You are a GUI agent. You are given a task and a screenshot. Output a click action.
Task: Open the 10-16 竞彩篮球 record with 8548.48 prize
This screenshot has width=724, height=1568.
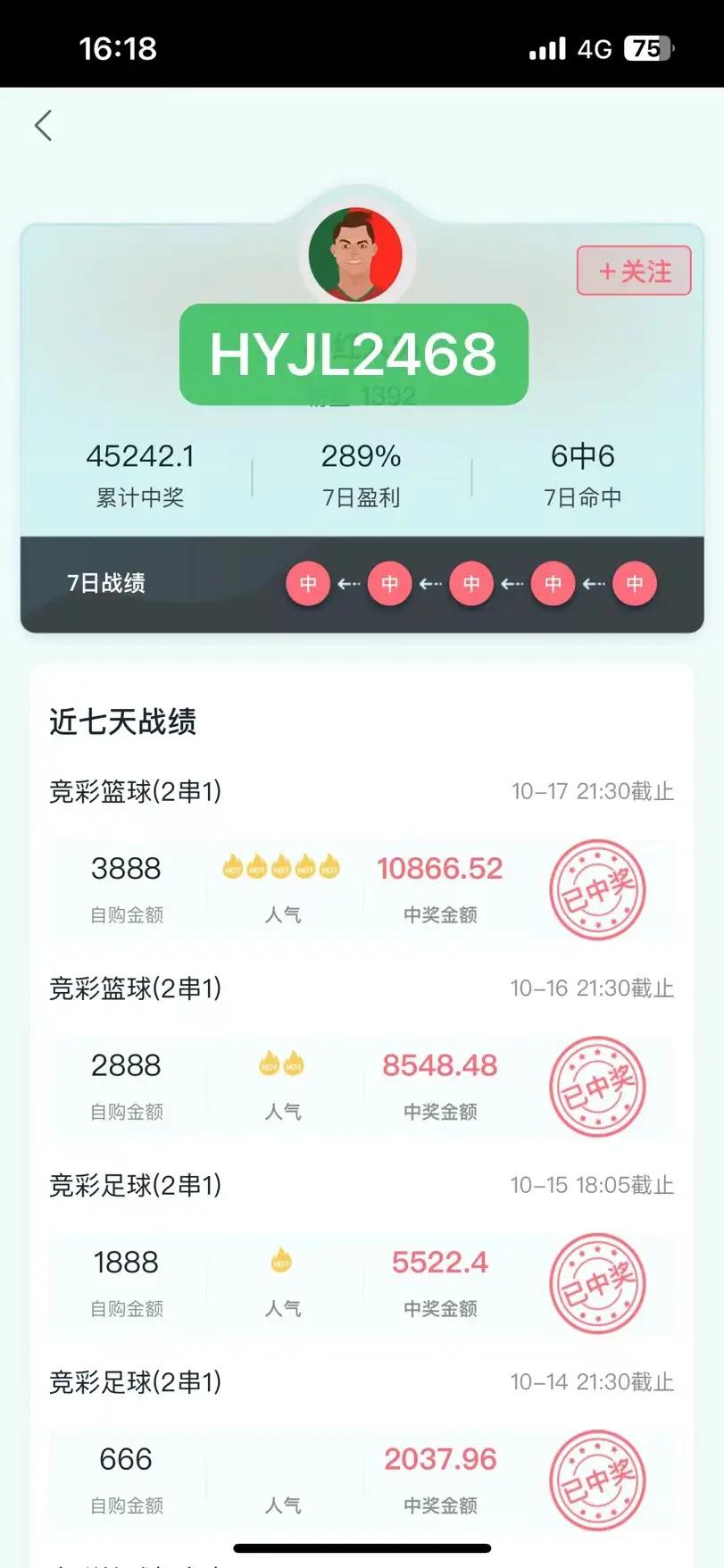(x=362, y=1086)
